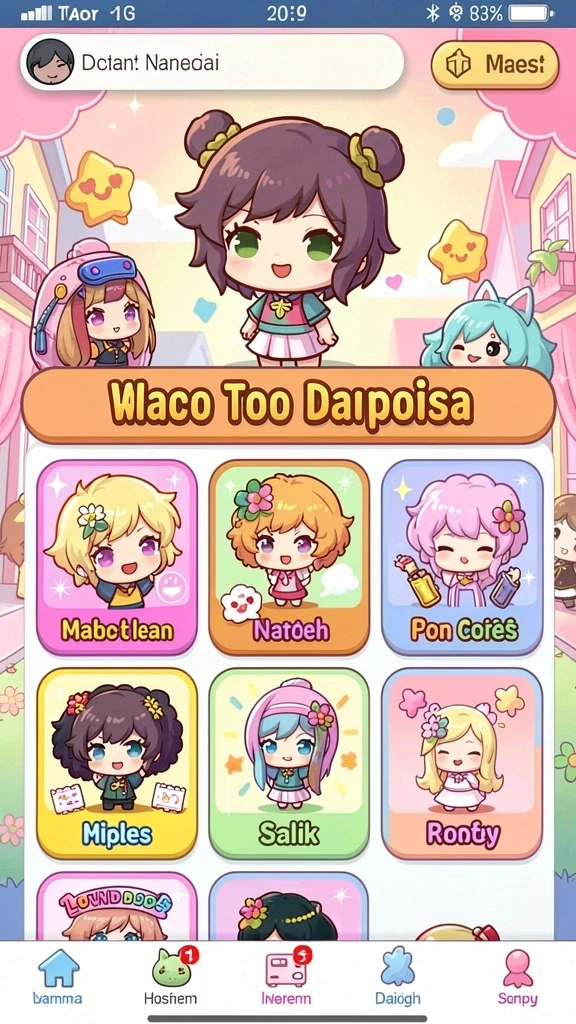Open the Sonpy tab

[517, 977]
